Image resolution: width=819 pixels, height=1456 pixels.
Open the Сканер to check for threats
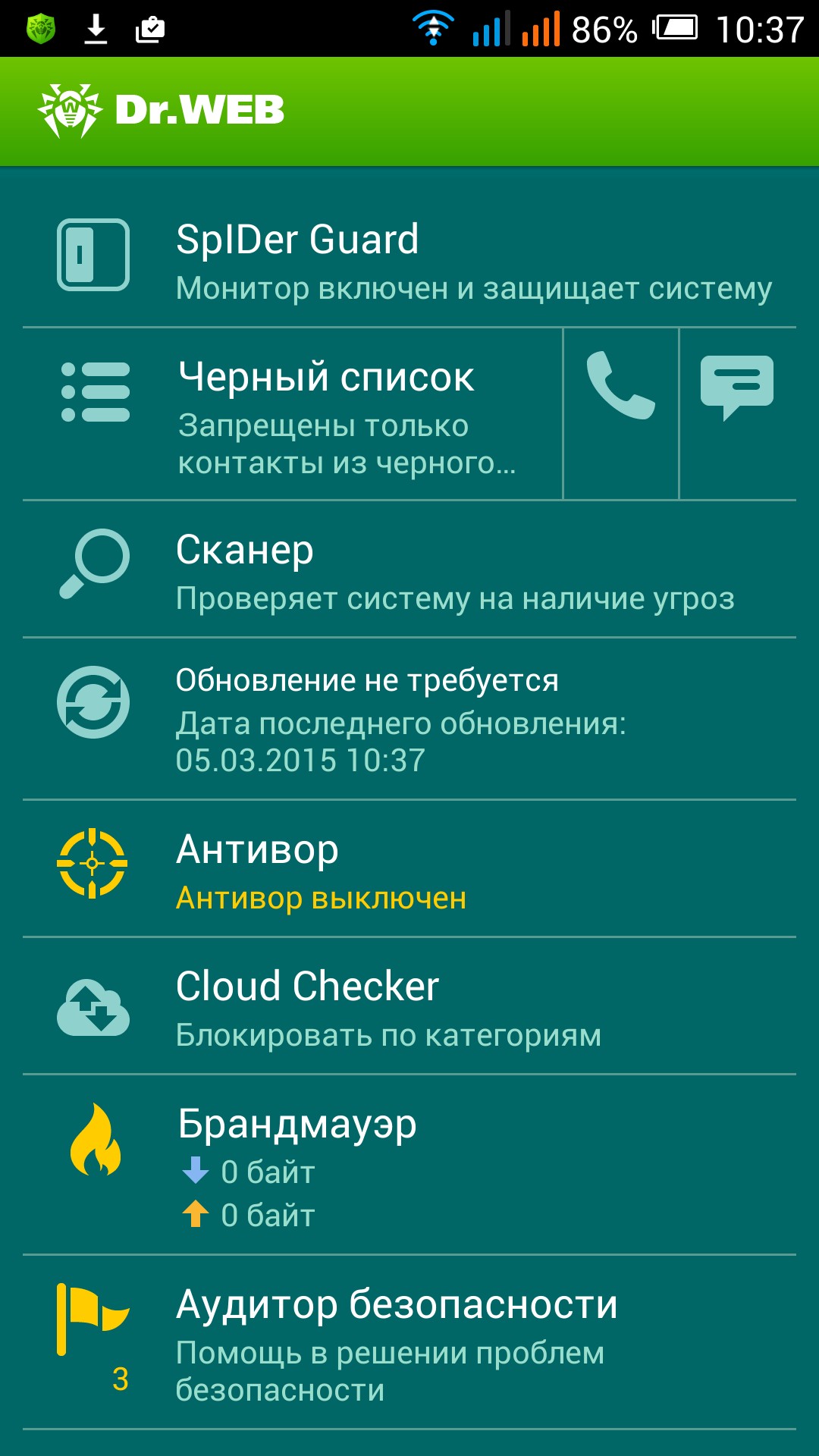(x=409, y=570)
